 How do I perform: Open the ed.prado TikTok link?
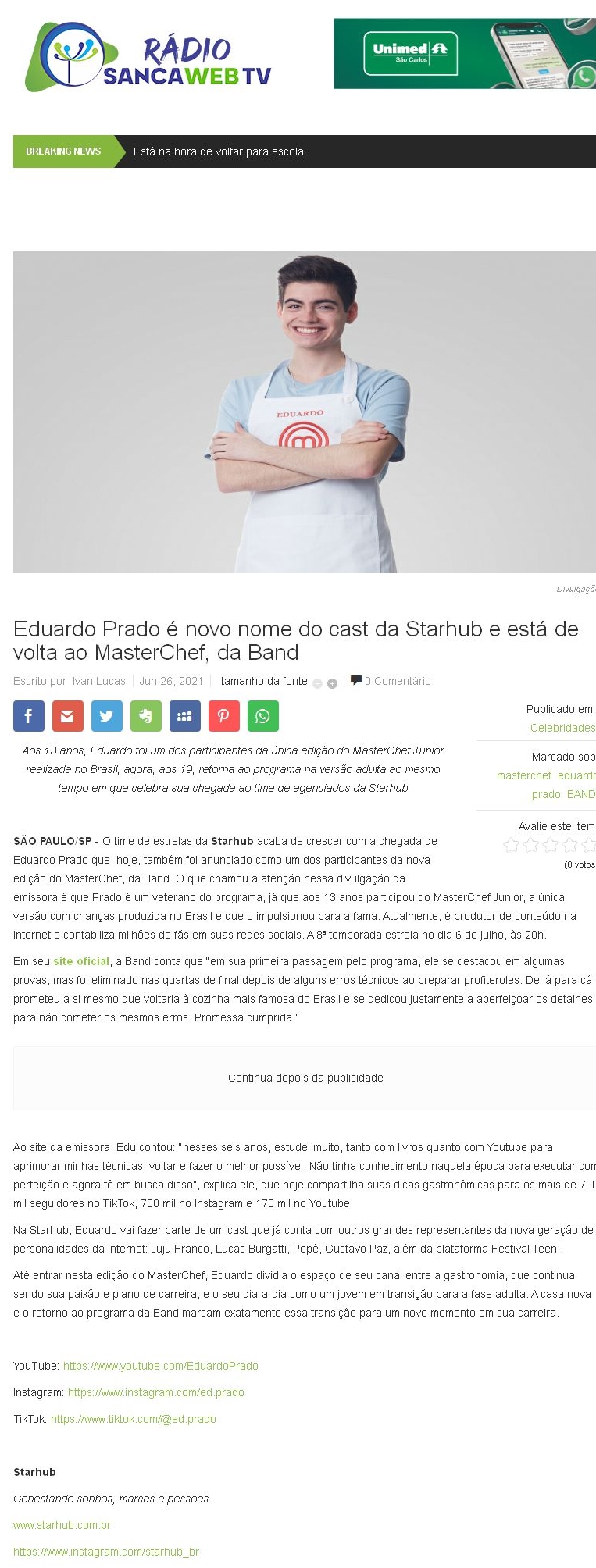click(133, 1419)
